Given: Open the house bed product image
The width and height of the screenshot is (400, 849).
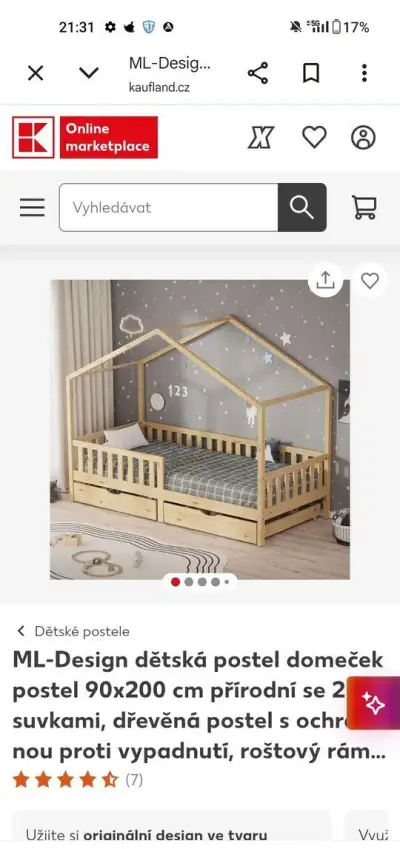Looking at the screenshot, I should click(200, 429).
